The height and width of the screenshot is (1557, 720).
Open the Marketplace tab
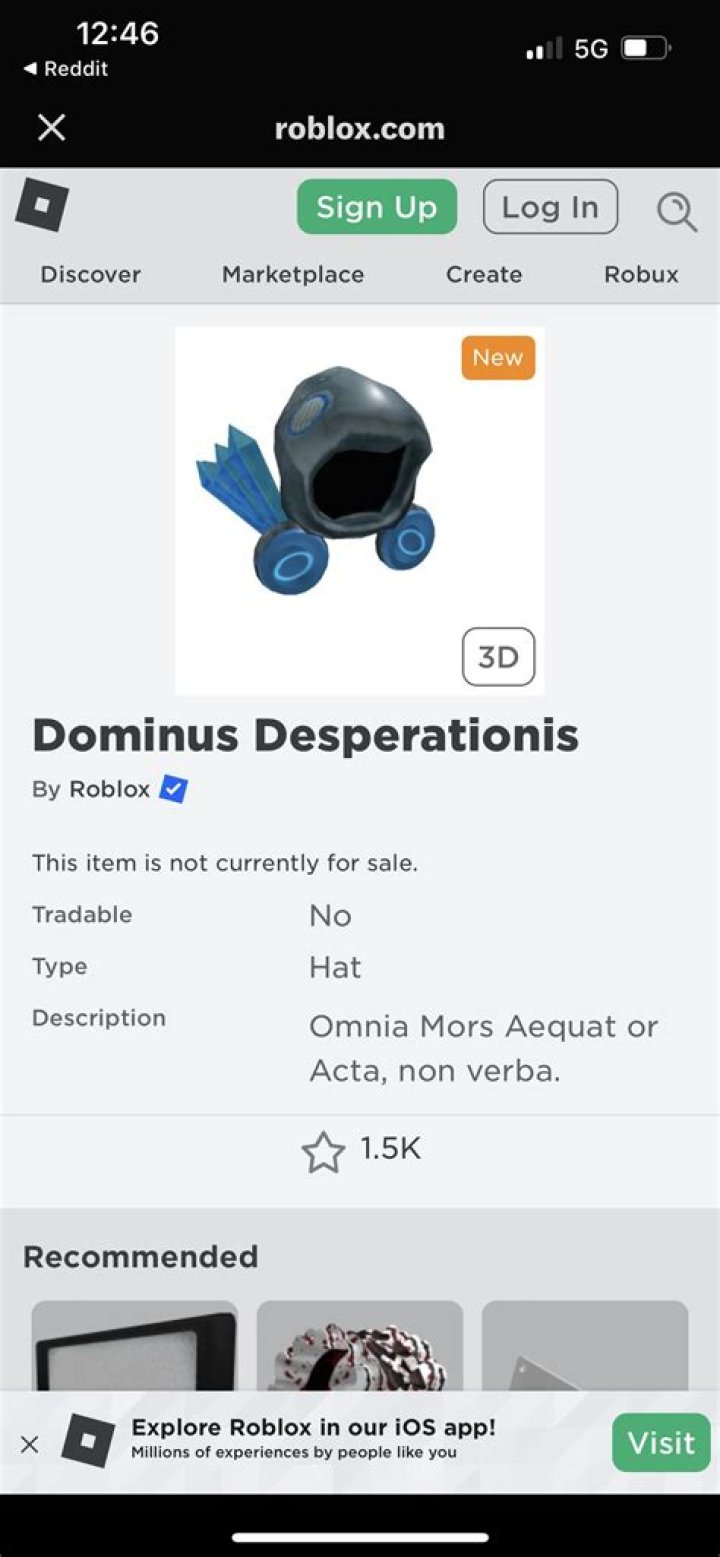click(x=291, y=274)
